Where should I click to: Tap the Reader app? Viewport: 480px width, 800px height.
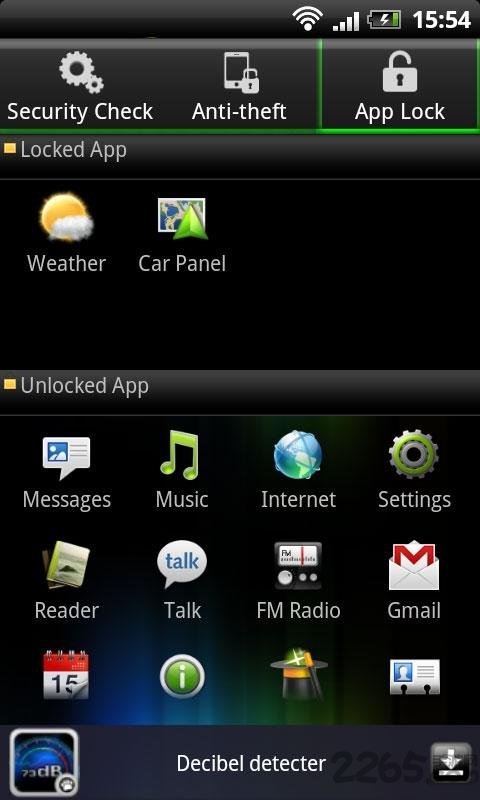pyautogui.click(x=66, y=581)
